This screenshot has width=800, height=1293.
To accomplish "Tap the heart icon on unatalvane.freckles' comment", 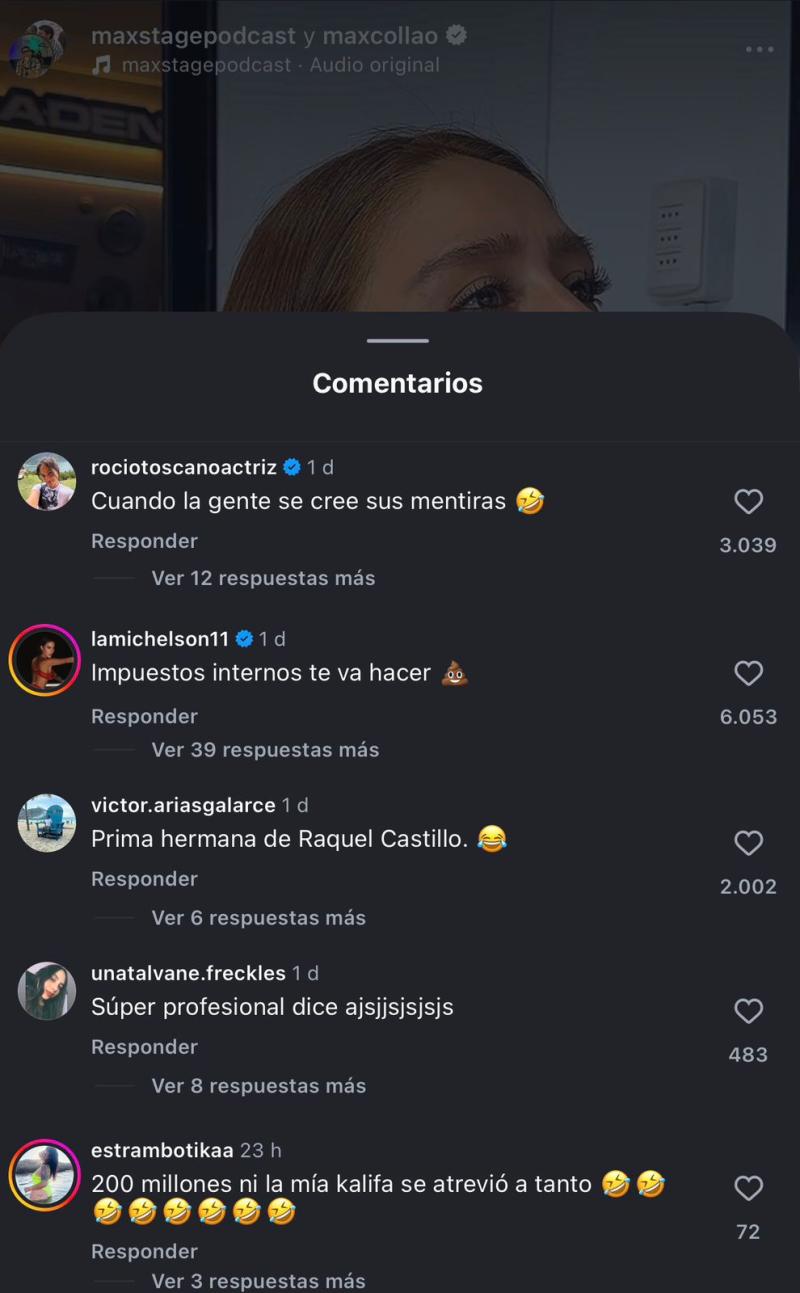I will coord(749,1011).
